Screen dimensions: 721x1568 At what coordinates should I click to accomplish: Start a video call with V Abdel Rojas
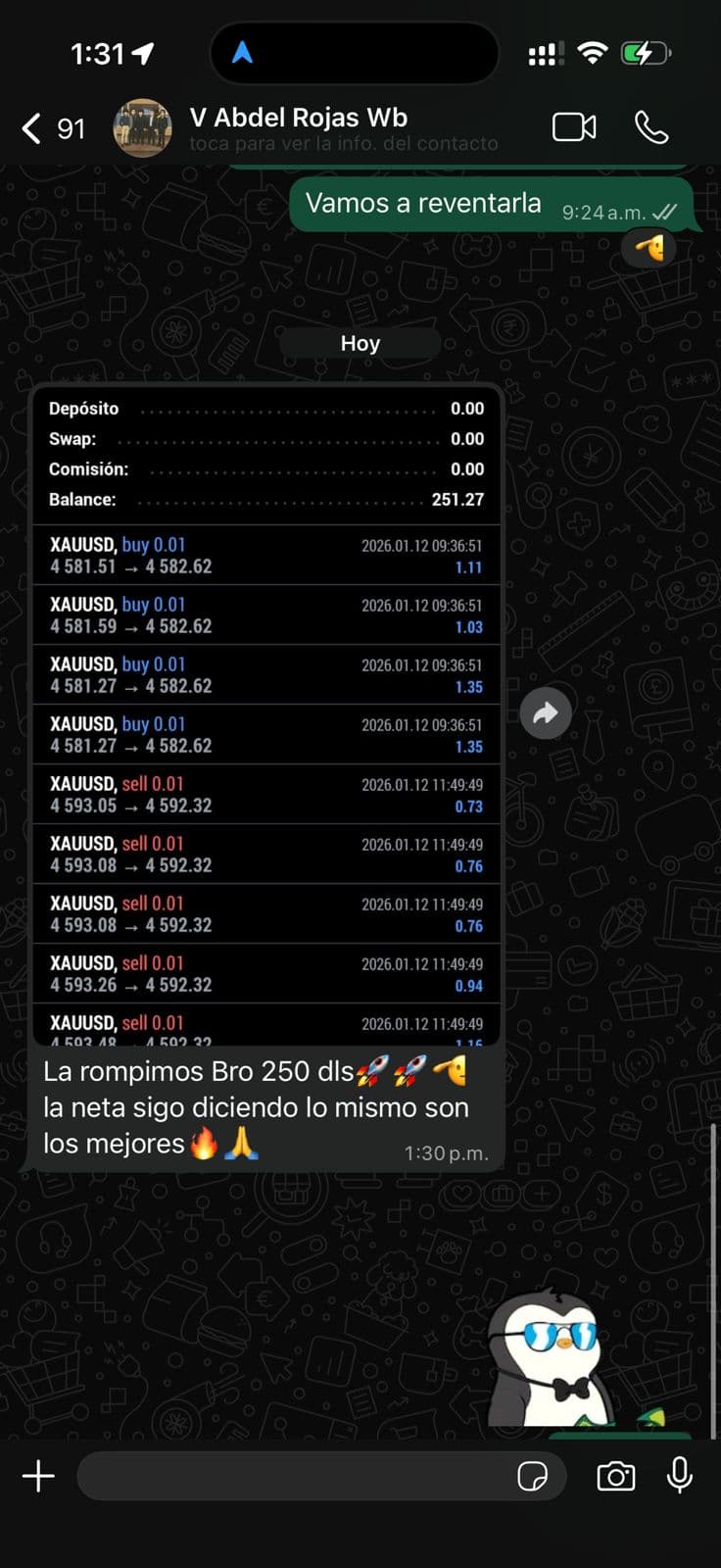pos(574,127)
